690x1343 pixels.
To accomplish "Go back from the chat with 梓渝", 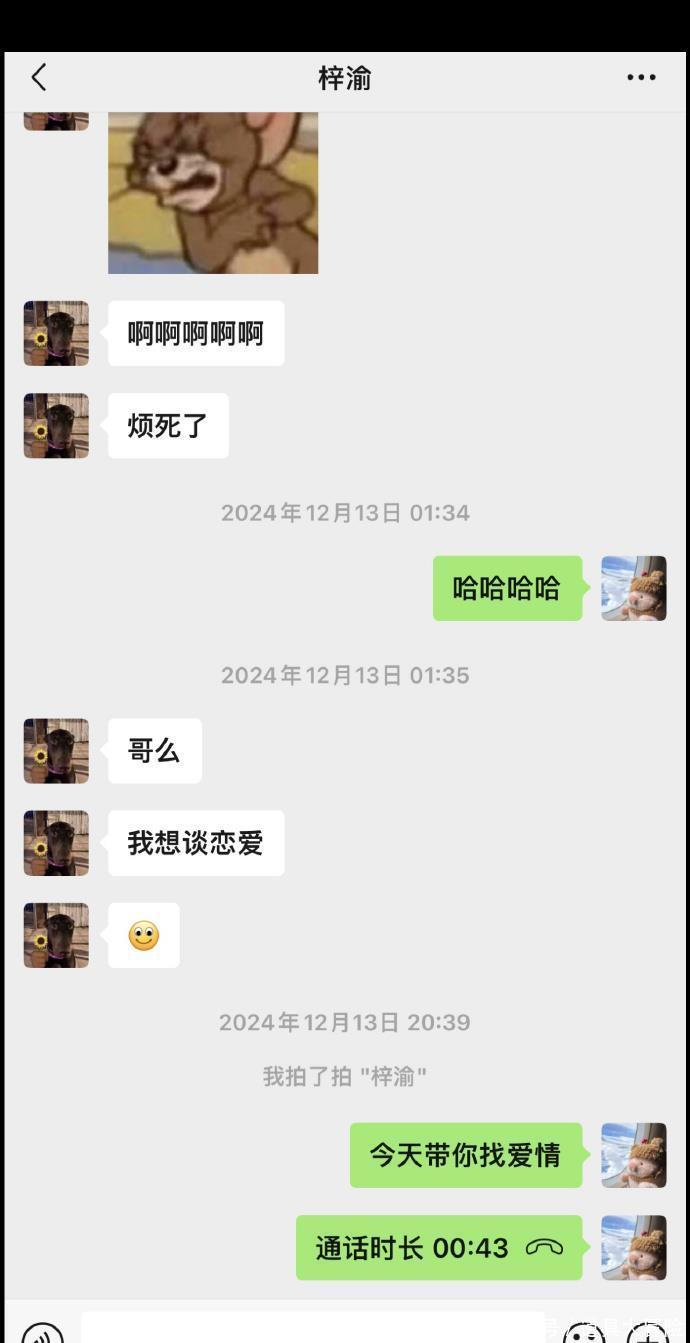I will pyautogui.click(x=39, y=77).
